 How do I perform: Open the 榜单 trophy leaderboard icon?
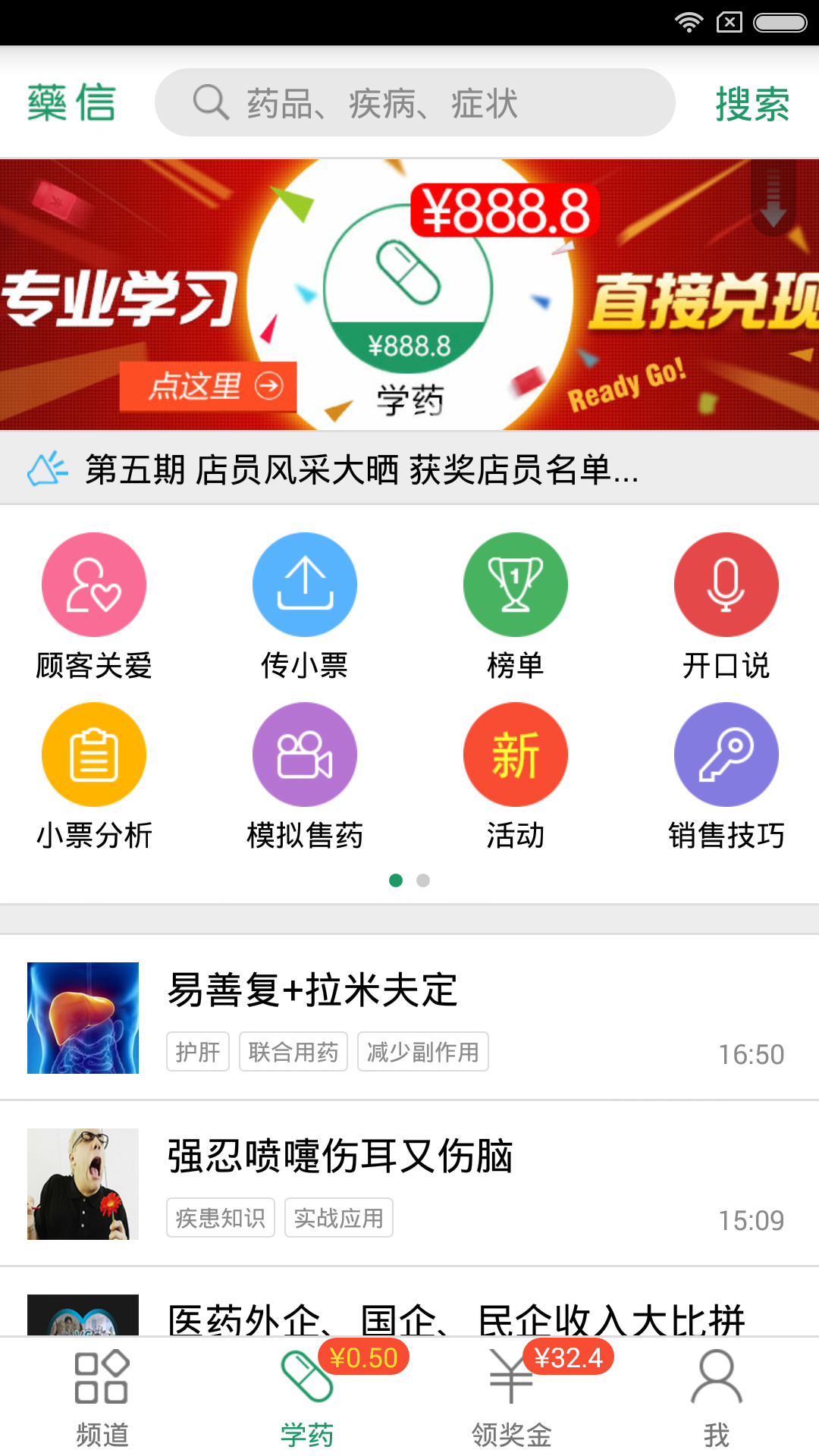(515, 583)
